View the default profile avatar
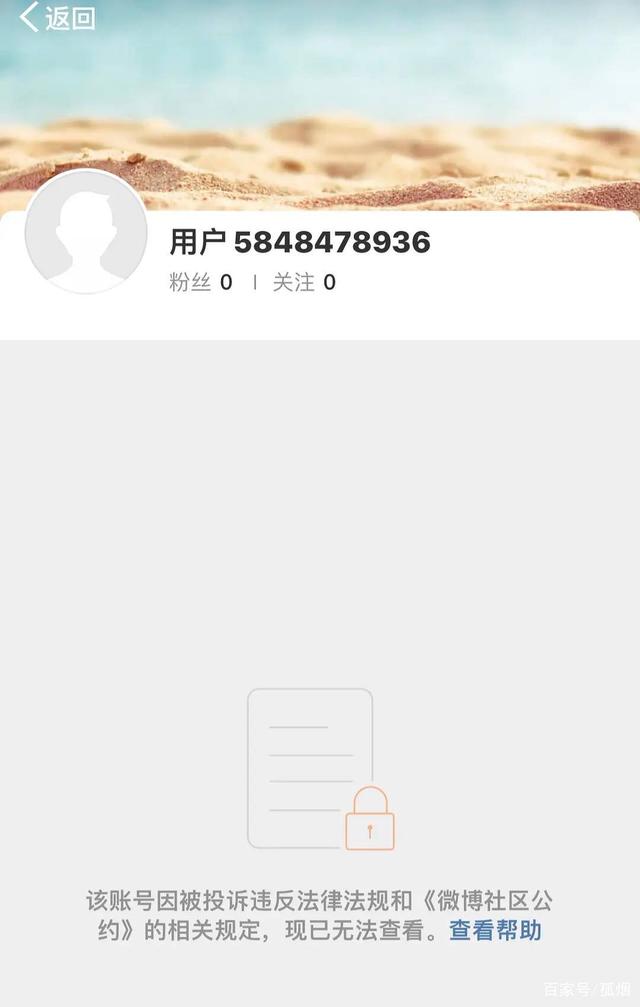640x1007 pixels. coord(86,231)
